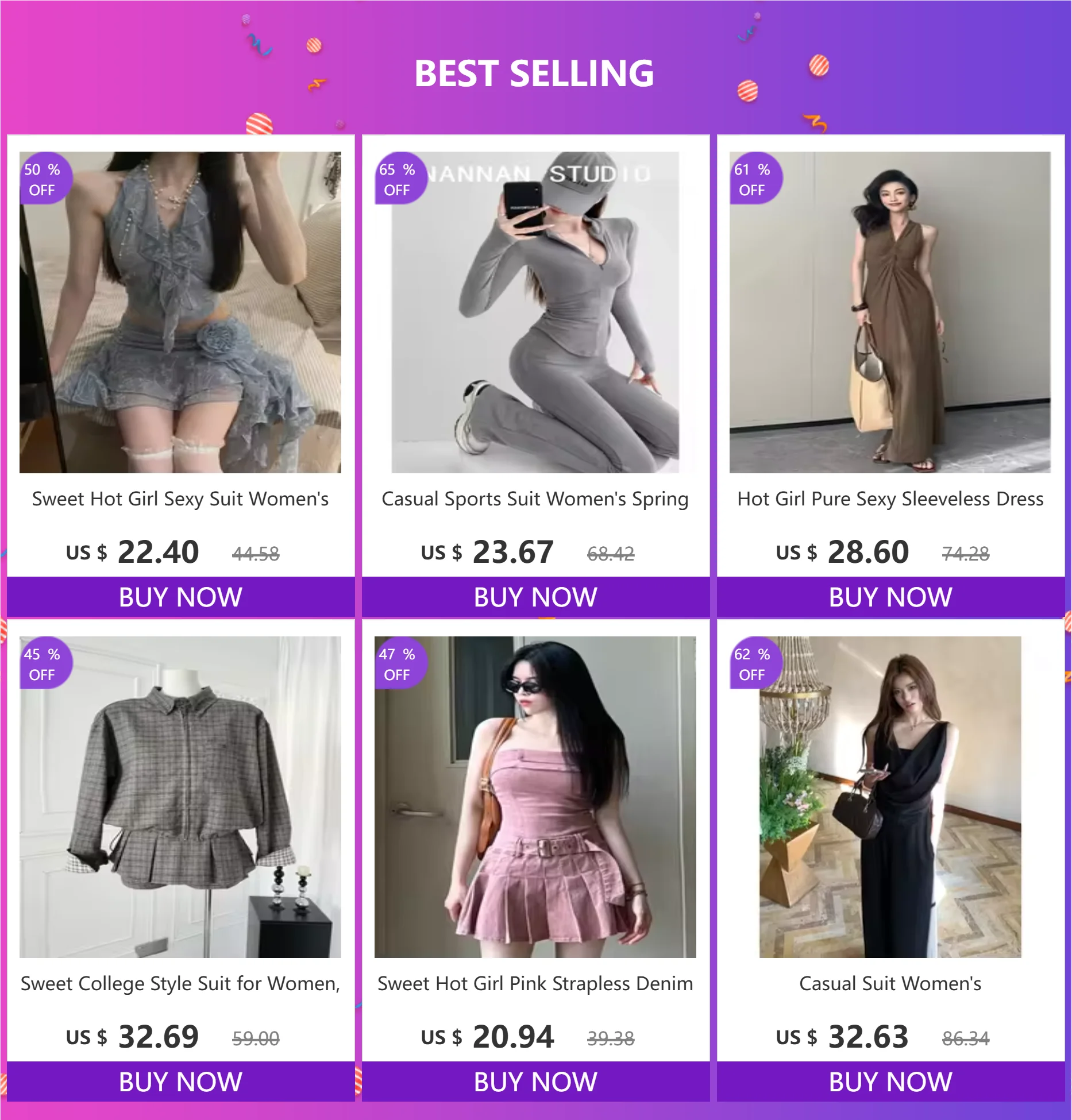
Task: Open the Casual Suit Women's listing
Action: (x=889, y=984)
